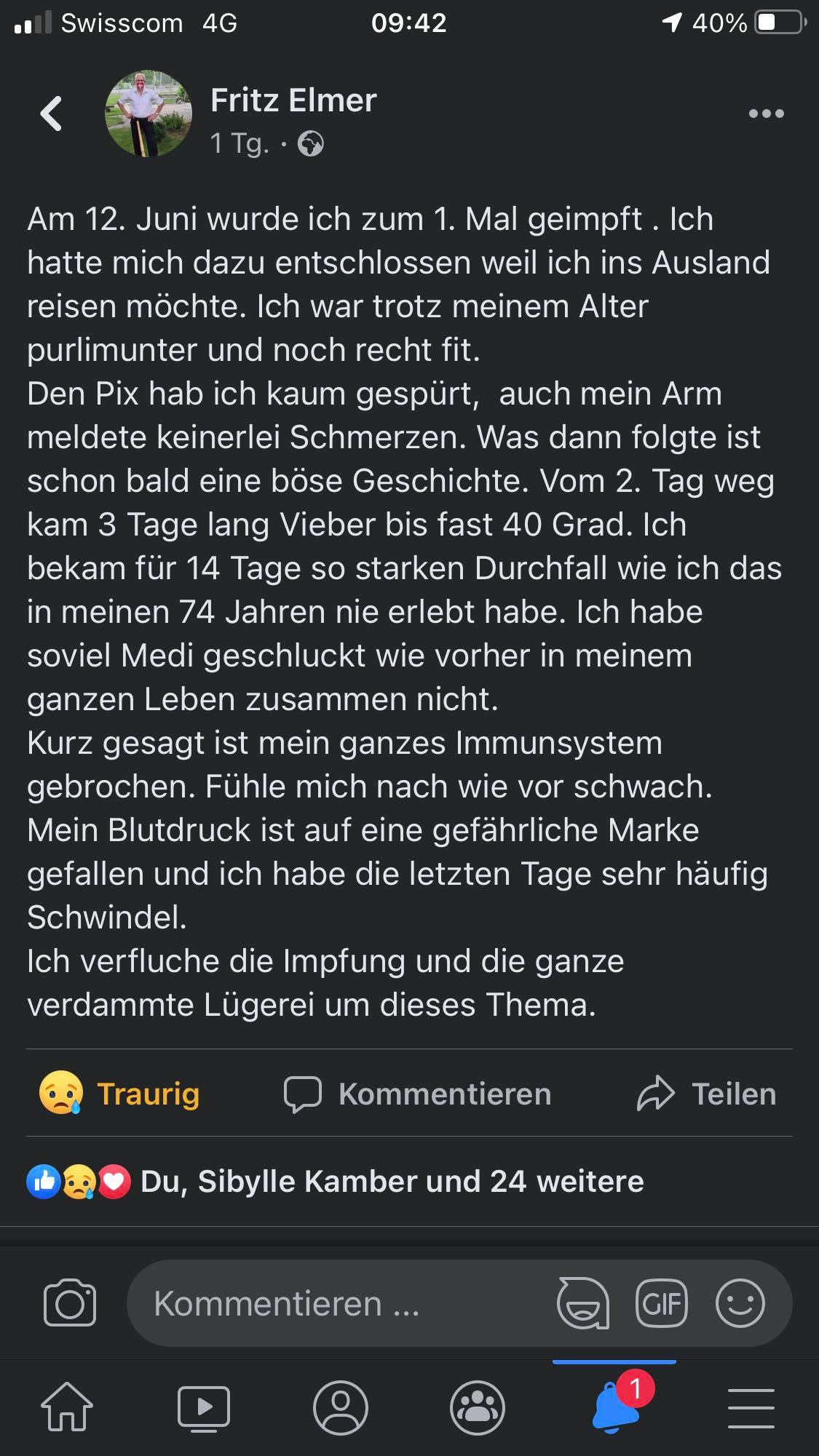Open the Groups tab
The width and height of the screenshot is (819, 1456).
point(478,1407)
